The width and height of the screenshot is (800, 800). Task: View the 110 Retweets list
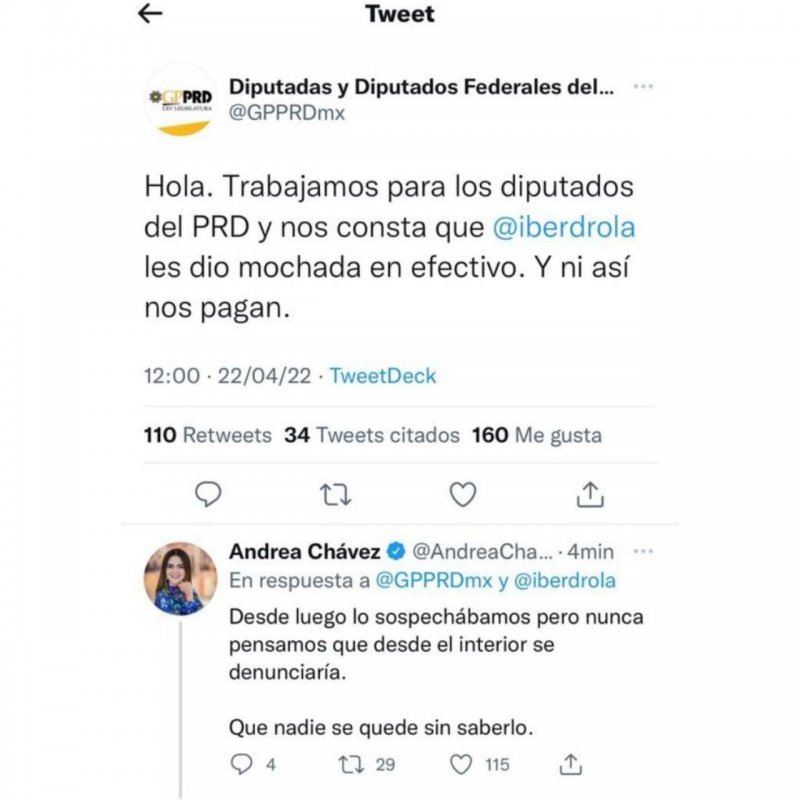[x=208, y=435]
